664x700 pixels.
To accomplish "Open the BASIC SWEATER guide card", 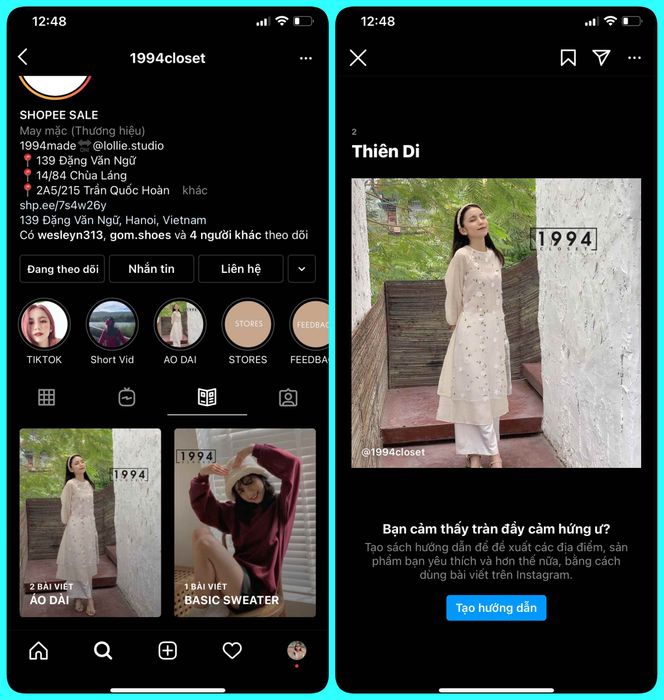I will coord(244,522).
